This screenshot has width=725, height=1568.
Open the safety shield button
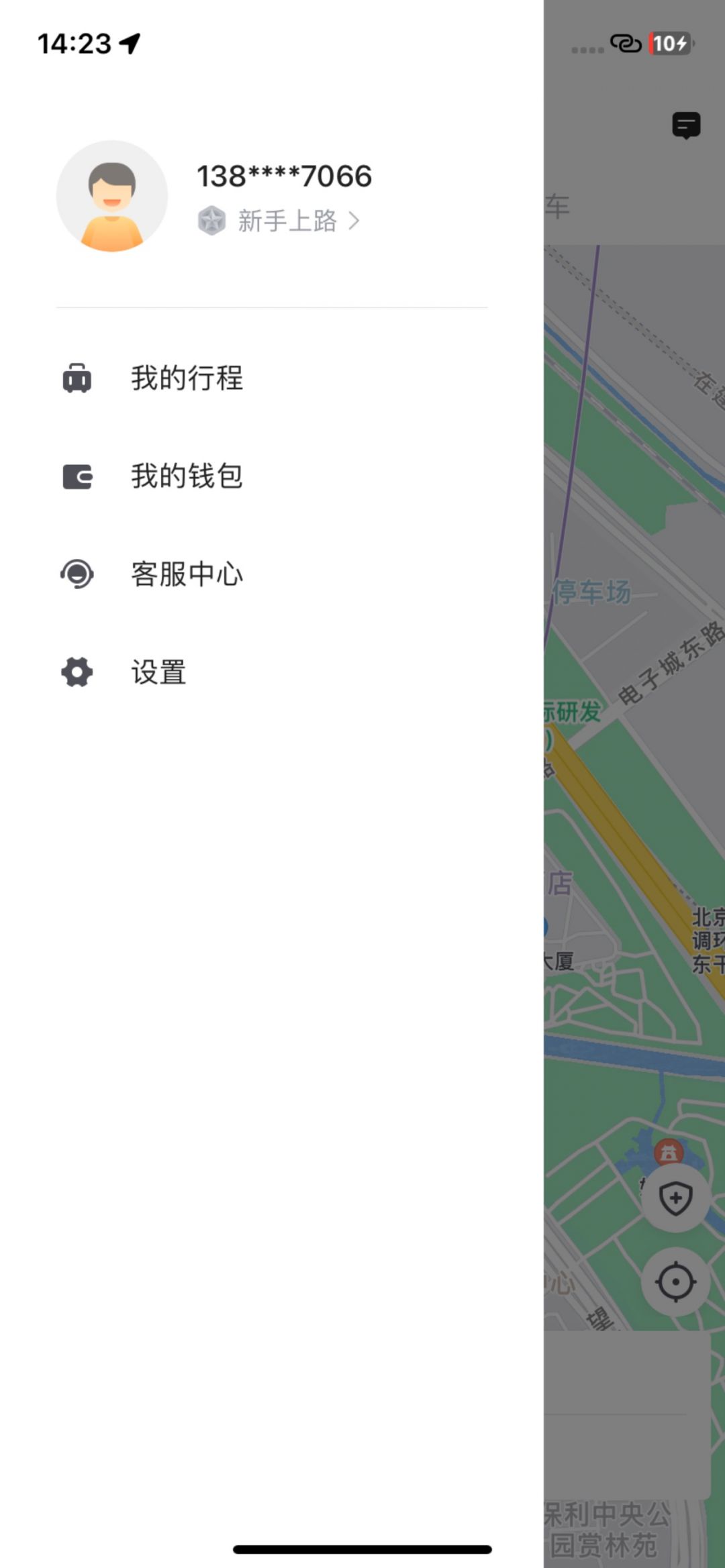[x=675, y=1198]
